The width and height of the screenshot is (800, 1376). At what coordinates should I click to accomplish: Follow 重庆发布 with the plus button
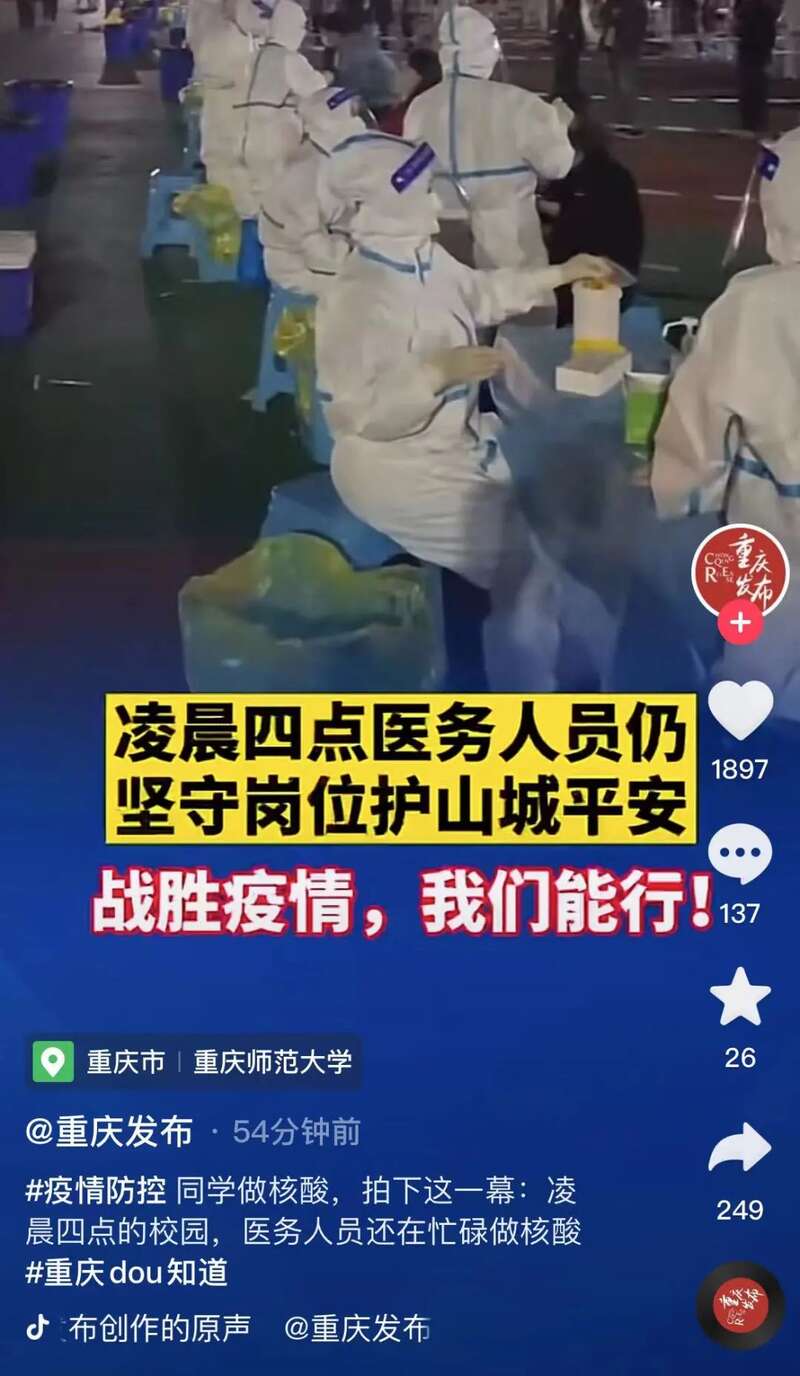(x=740, y=623)
